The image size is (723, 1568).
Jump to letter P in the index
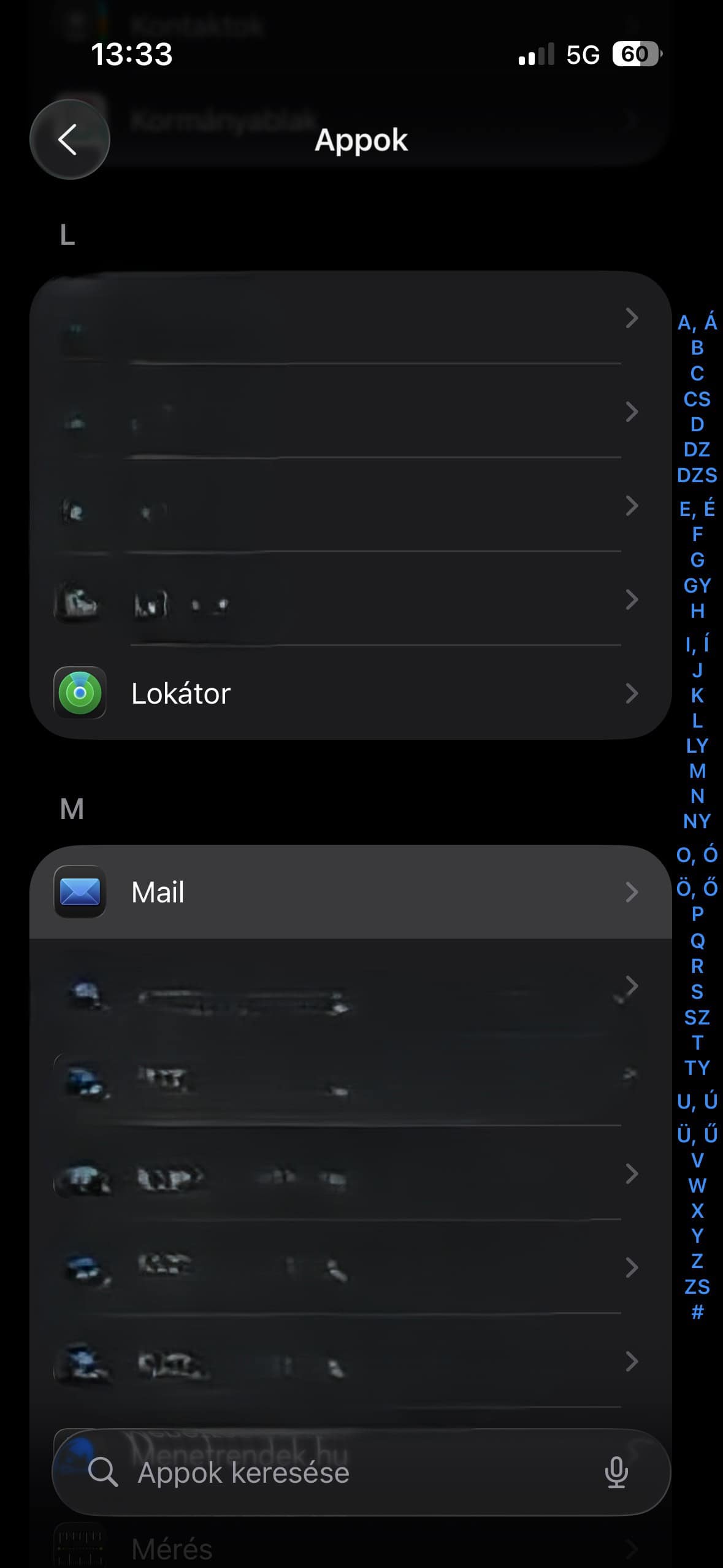[x=697, y=914]
